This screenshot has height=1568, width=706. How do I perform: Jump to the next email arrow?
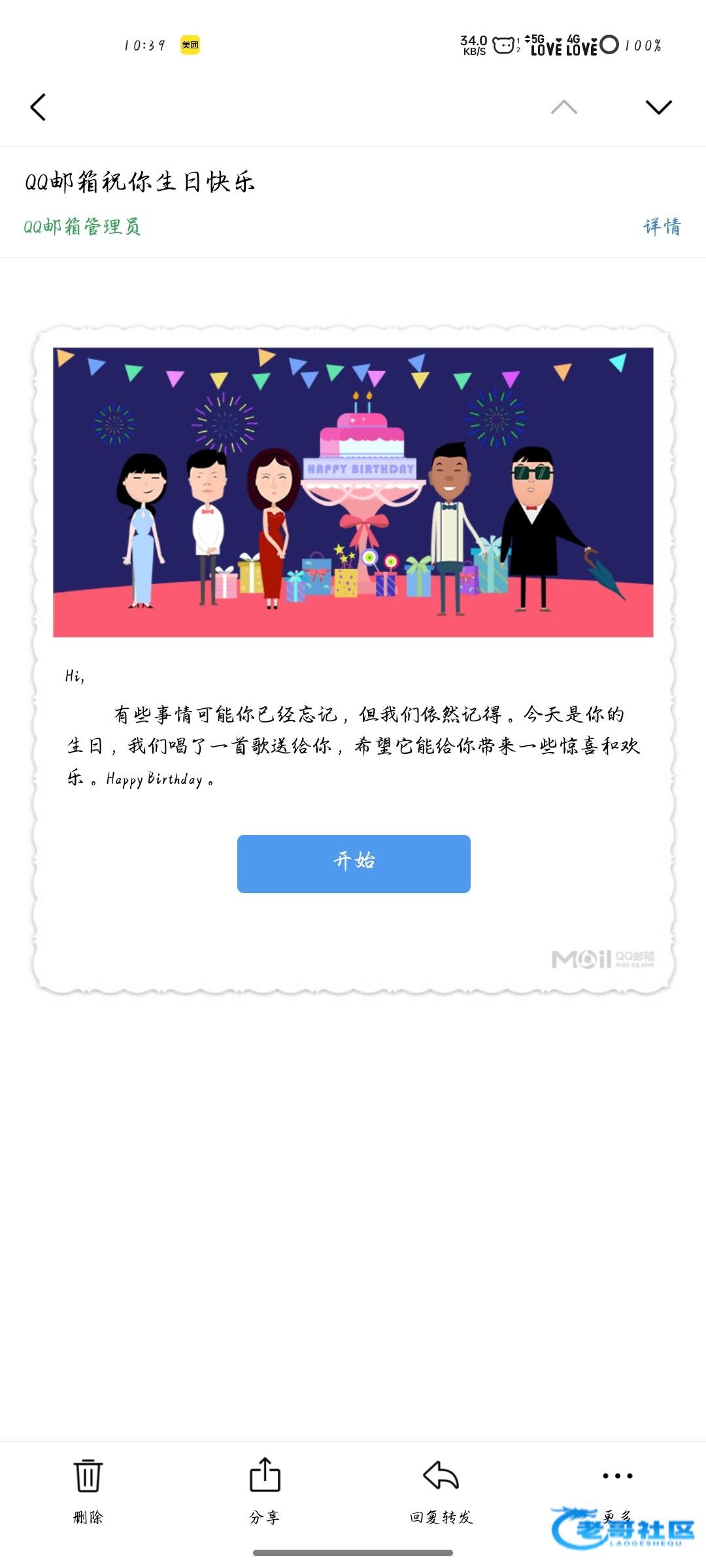click(x=658, y=107)
